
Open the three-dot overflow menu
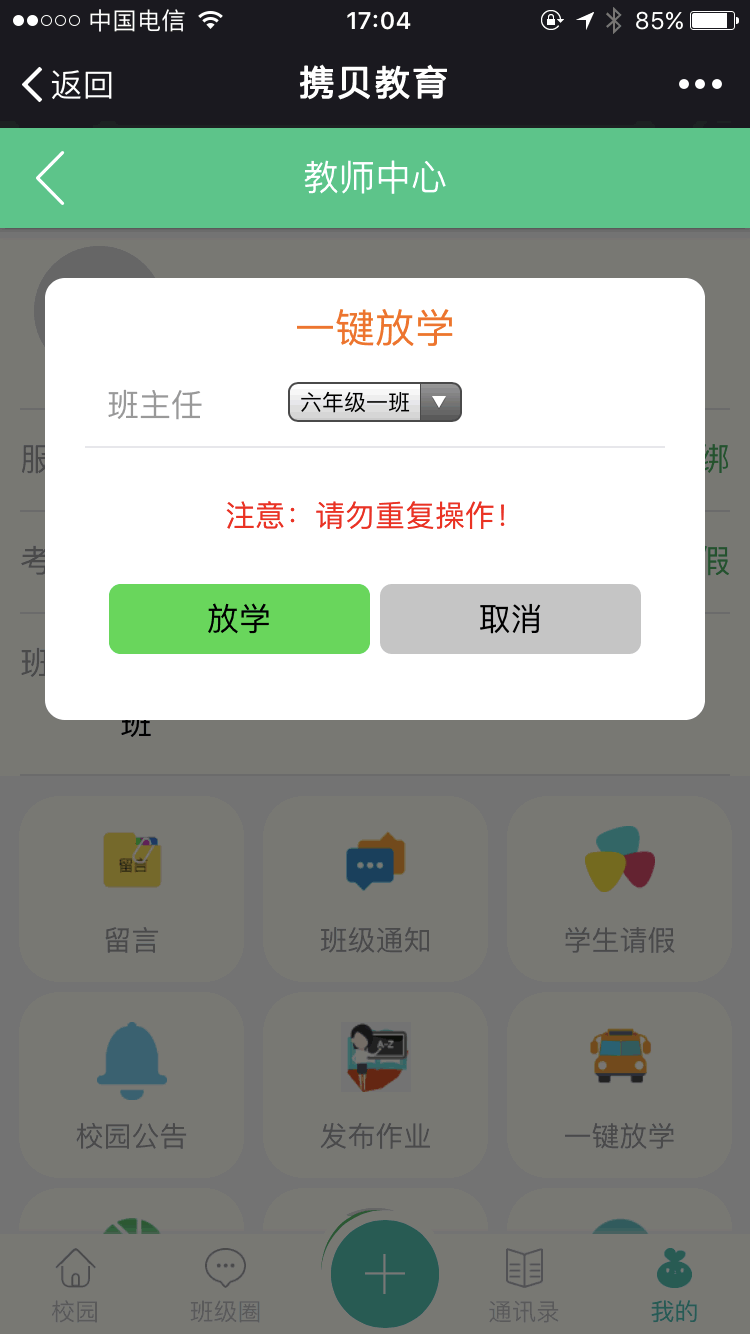(x=700, y=85)
